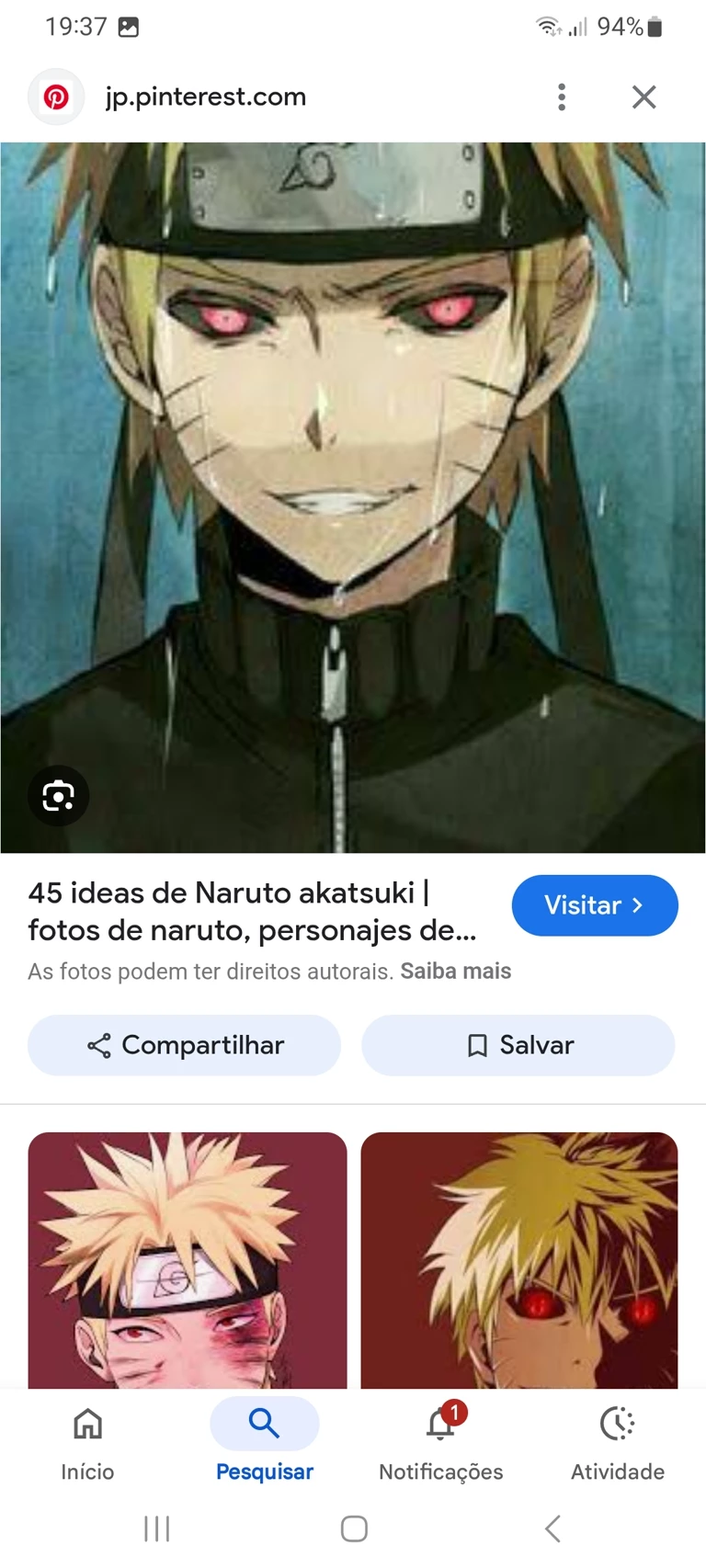Close the image viewer
The width and height of the screenshot is (706, 1568).
coord(643,97)
